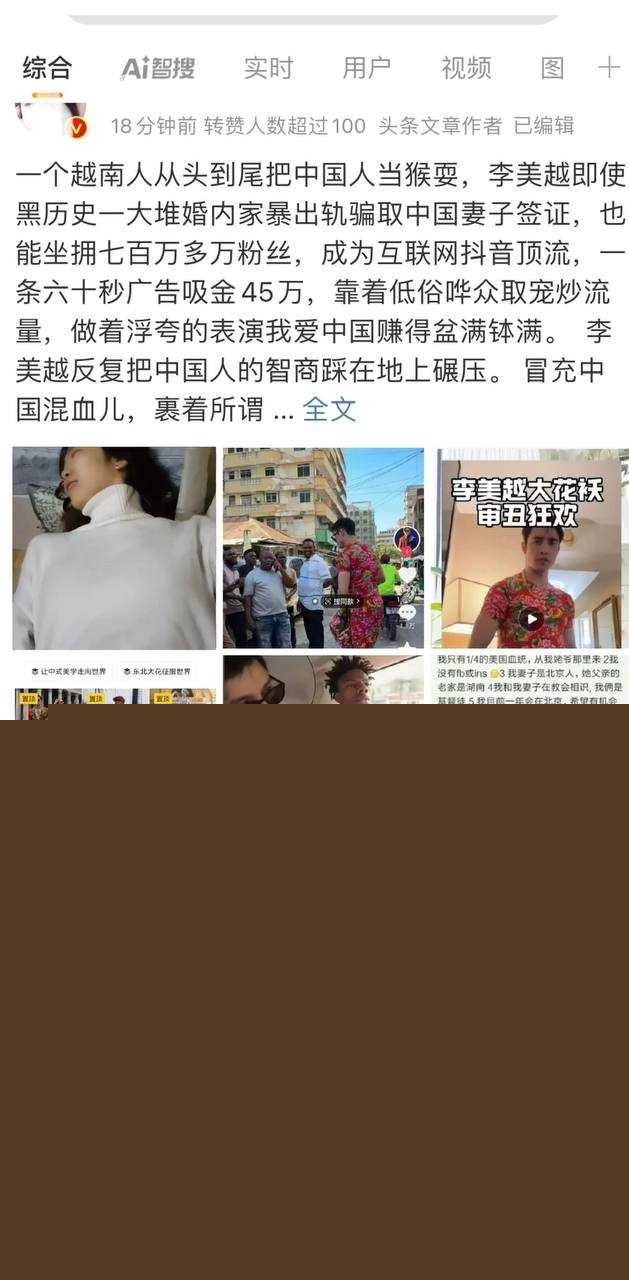View the photo of person in white sweater
The height and width of the screenshot is (1280, 629).
114,548
